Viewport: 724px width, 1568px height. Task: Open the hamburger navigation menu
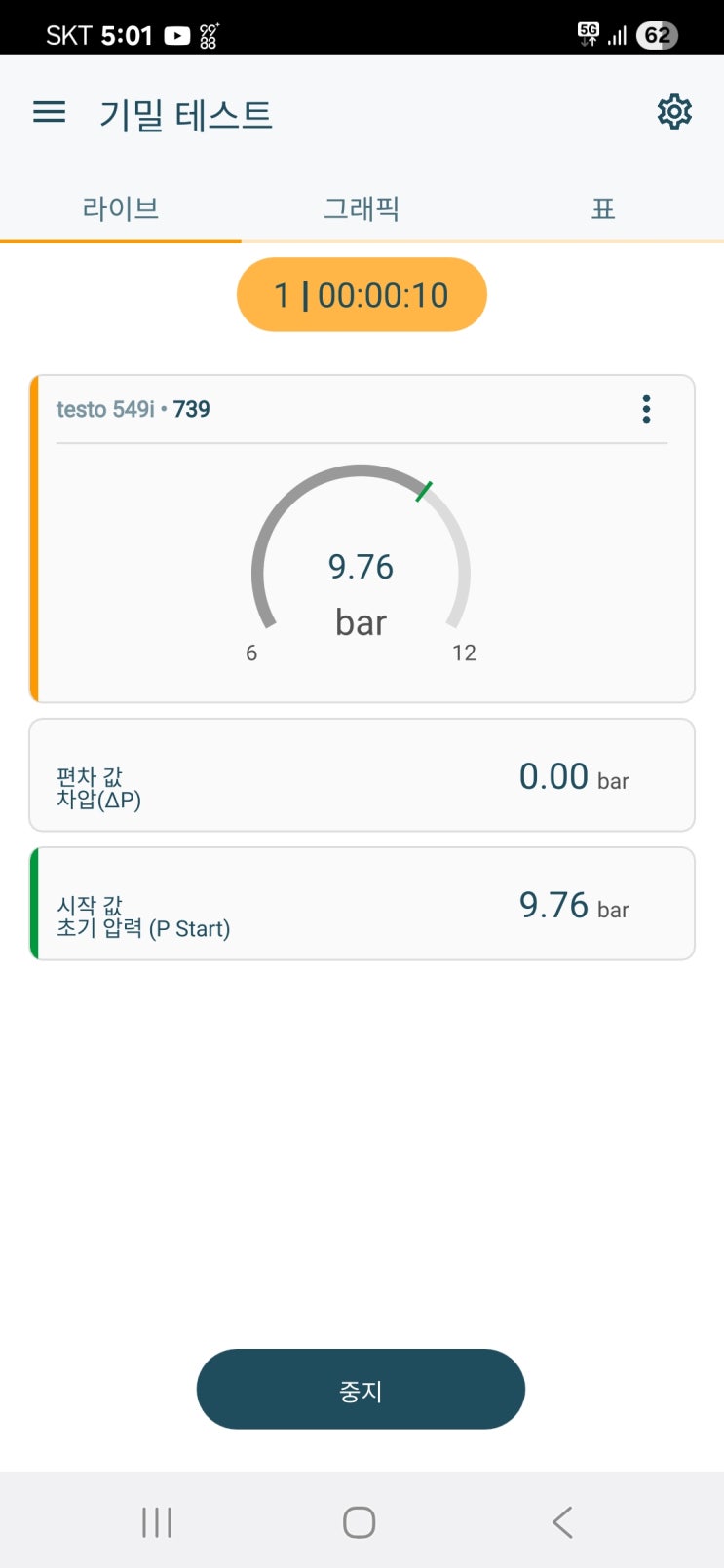click(50, 113)
